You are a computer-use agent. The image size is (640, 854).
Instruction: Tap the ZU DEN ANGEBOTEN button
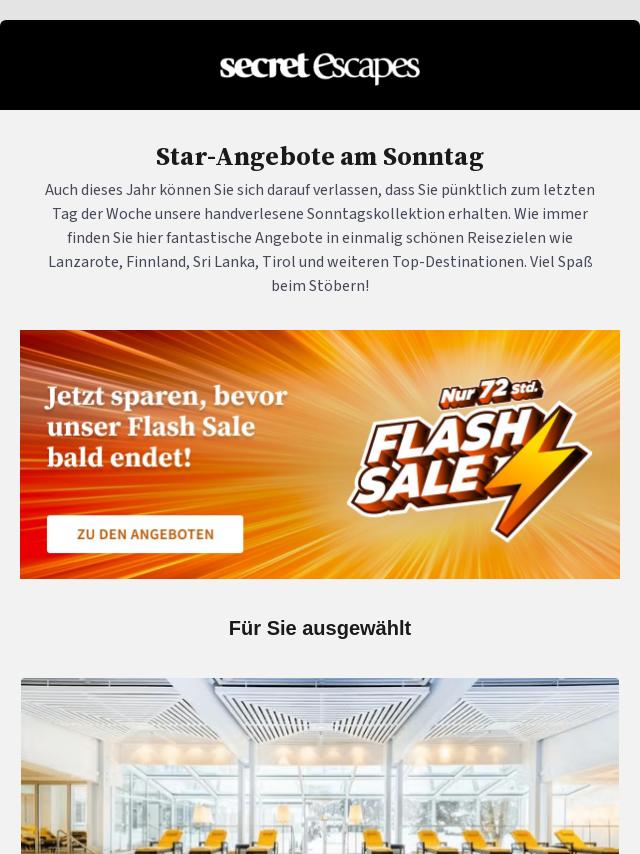click(x=145, y=534)
